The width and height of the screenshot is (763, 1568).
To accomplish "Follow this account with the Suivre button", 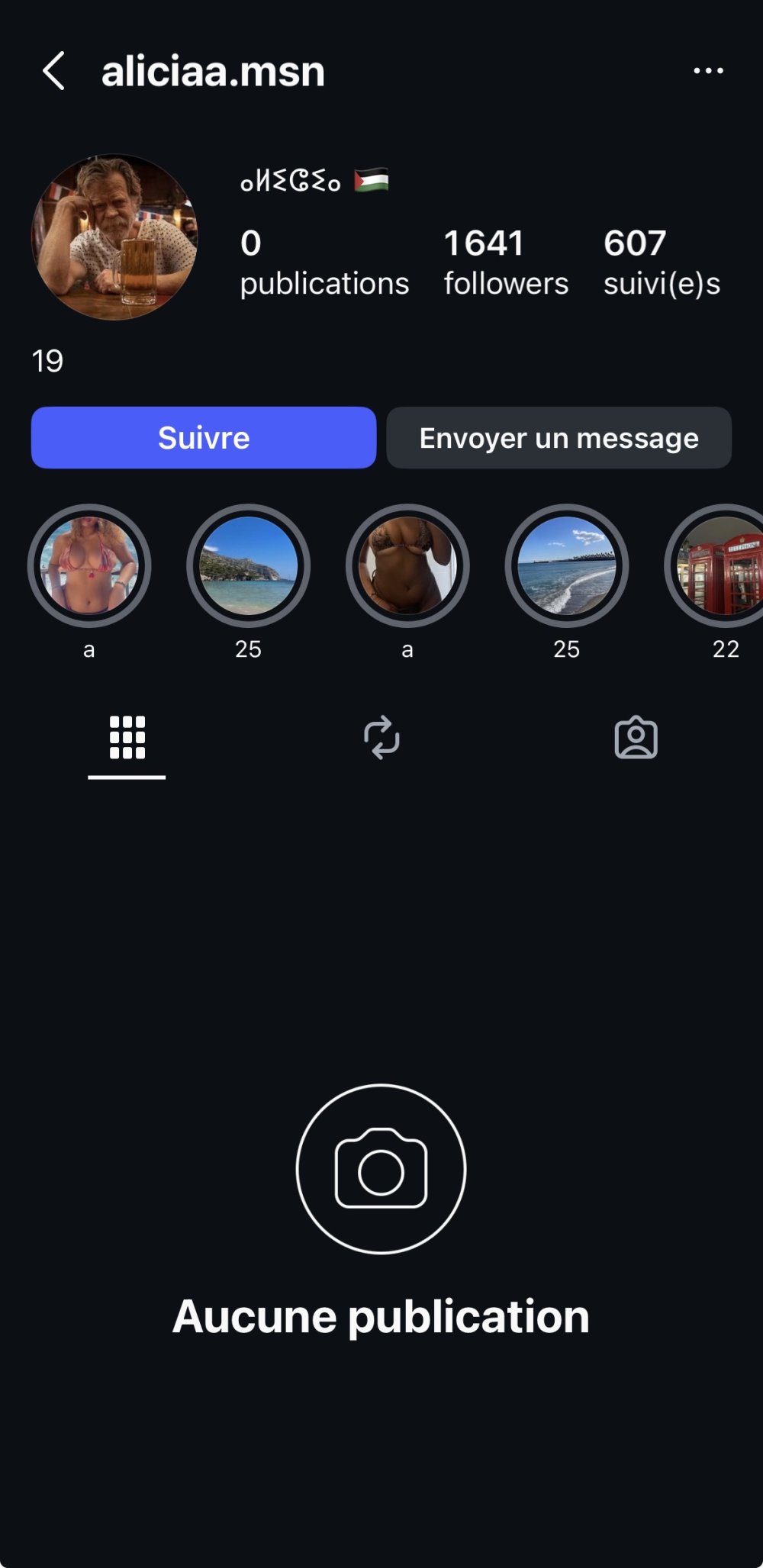I will coord(204,438).
